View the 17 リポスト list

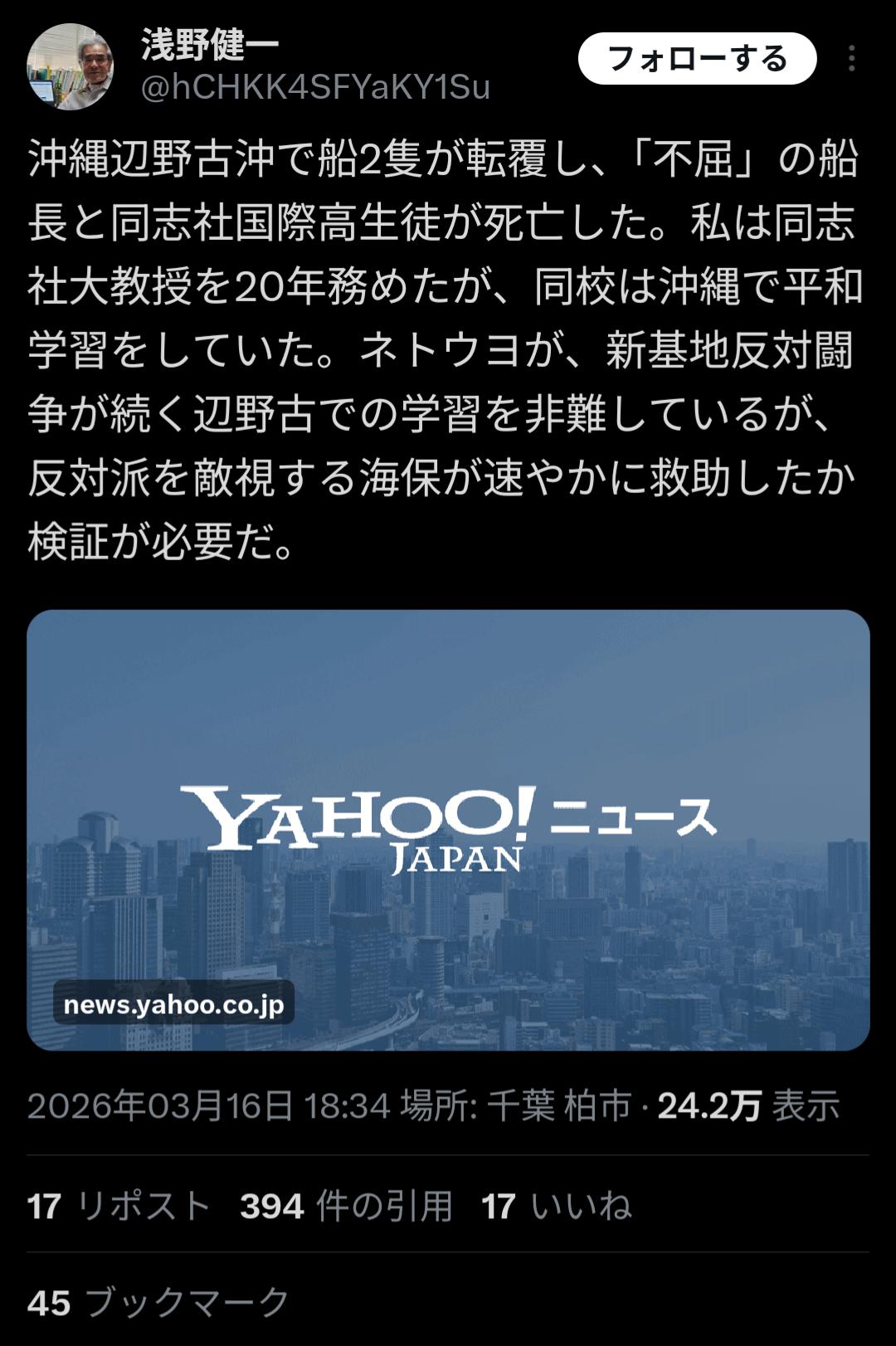click(119, 1206)
